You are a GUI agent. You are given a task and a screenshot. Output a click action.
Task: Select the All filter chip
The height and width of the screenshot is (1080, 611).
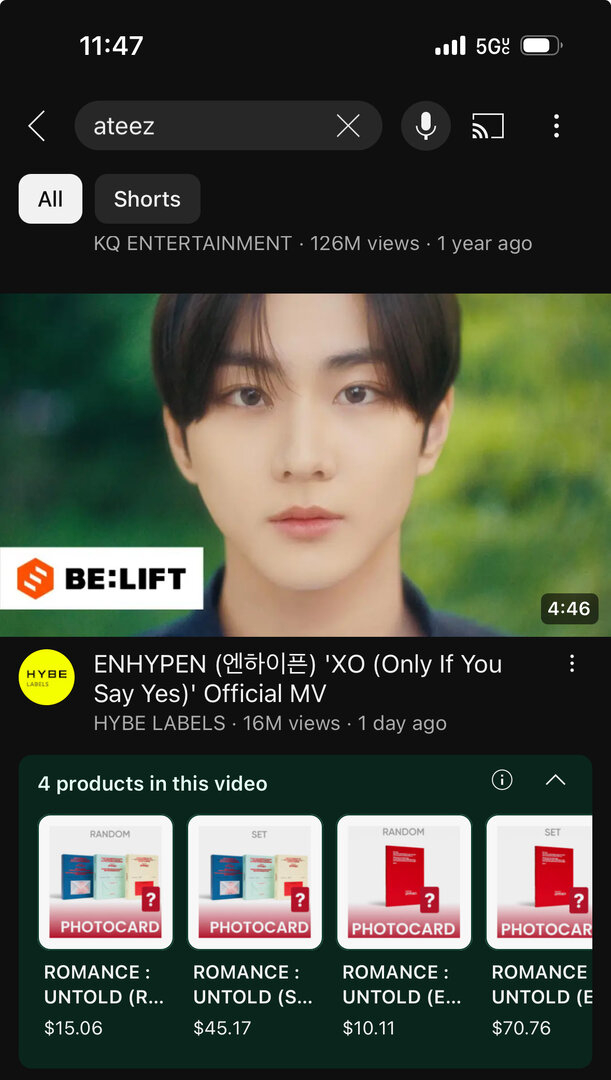tap(50, 199)
